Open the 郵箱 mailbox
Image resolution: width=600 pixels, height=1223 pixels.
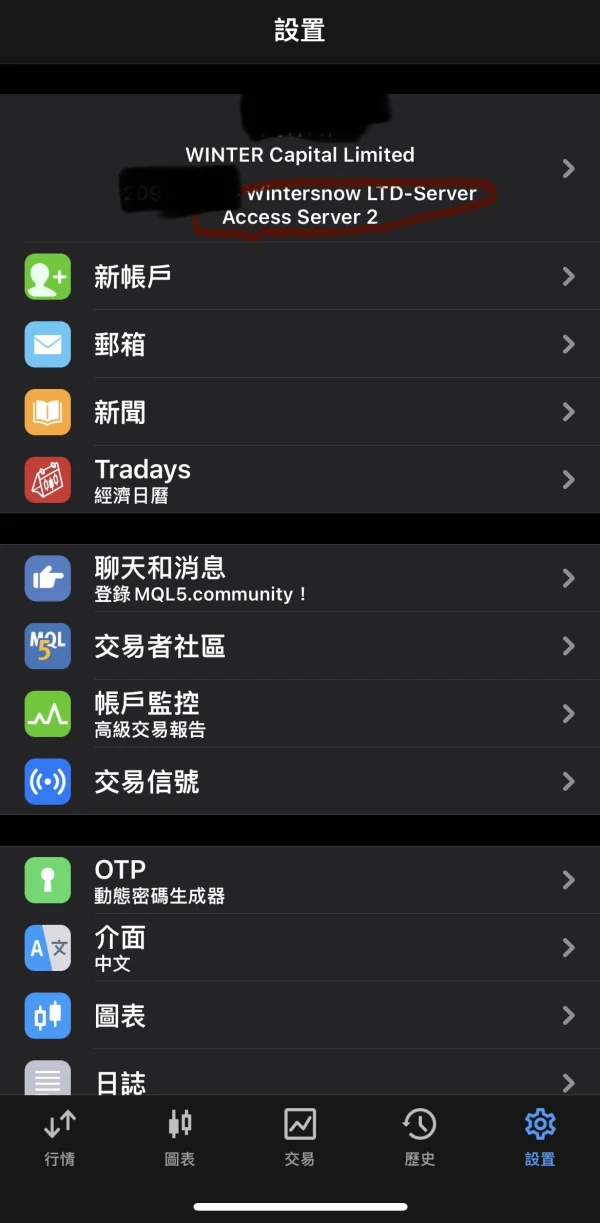[300, 344]
